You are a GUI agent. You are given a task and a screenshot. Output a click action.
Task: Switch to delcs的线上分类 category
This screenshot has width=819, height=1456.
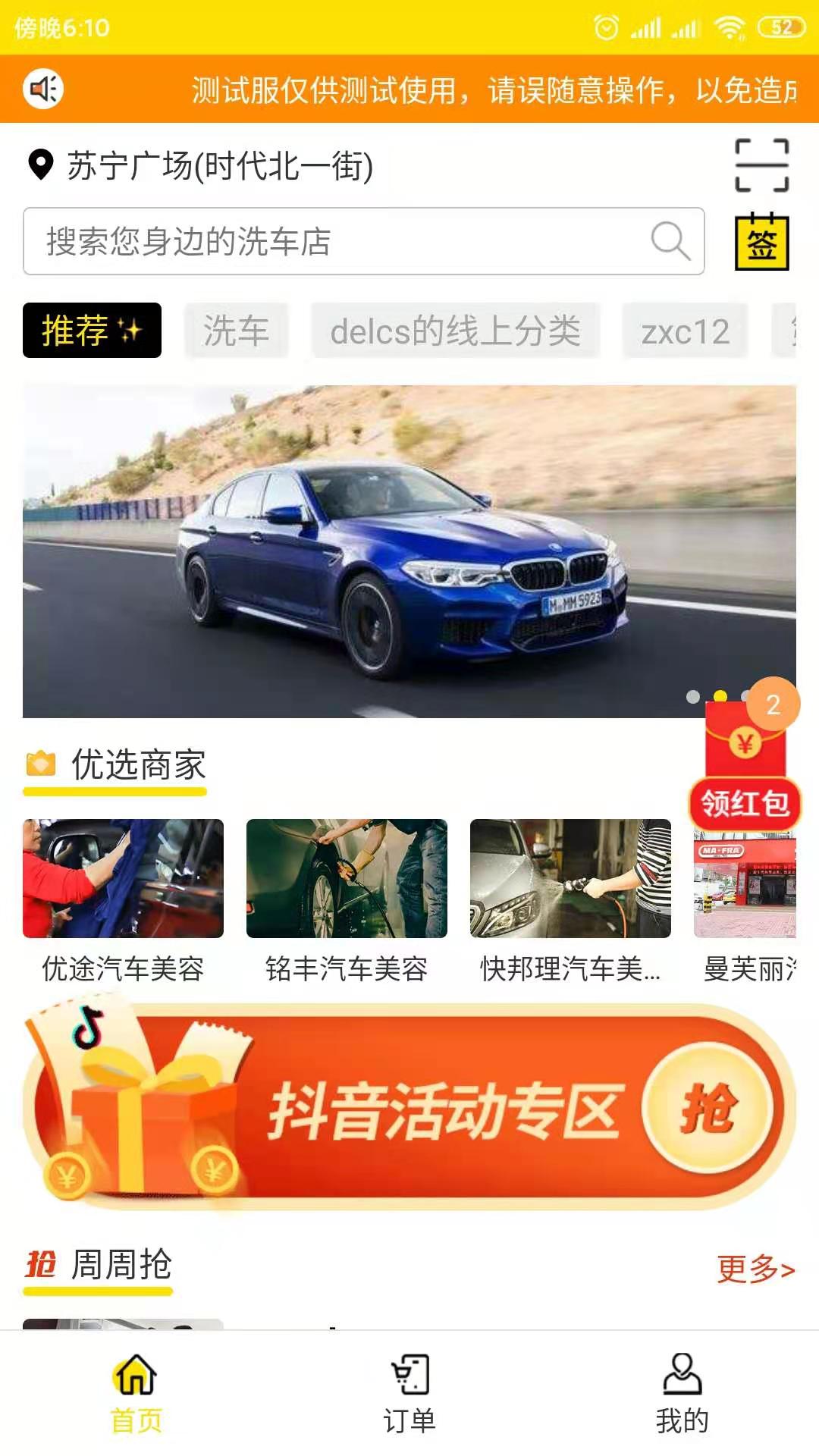pyautogui.click(x=455, y=331)
